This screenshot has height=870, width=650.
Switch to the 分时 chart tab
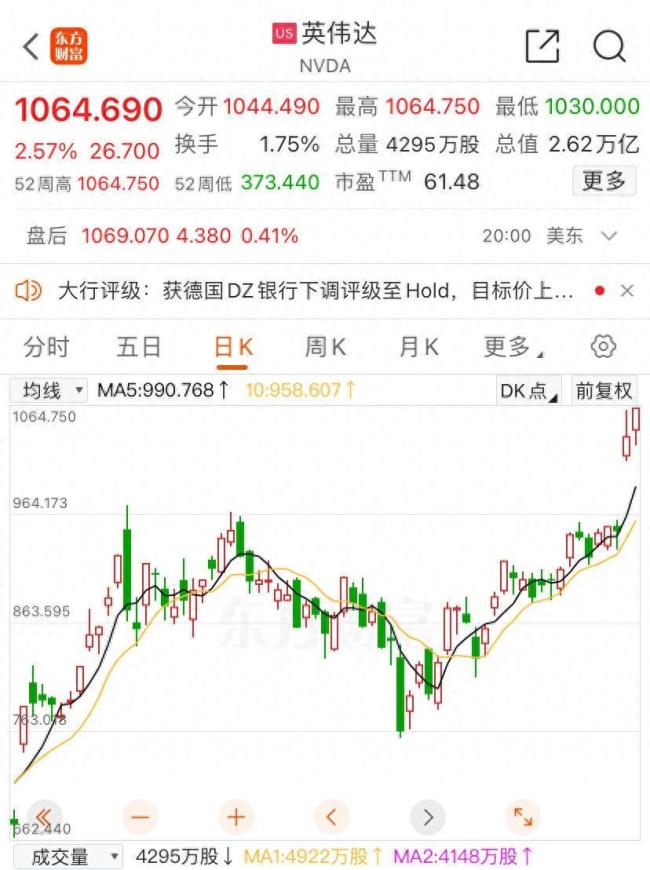click(x=46, y=347)
